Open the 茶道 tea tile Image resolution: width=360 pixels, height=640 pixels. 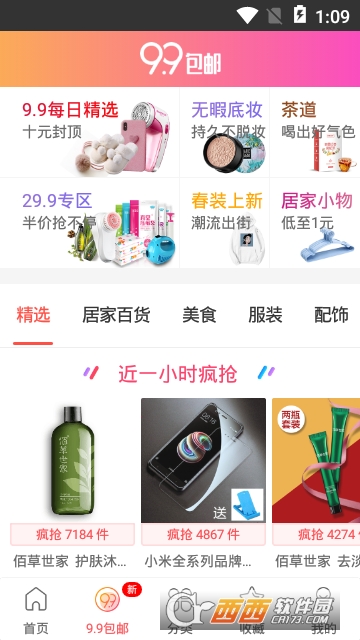[x=315, y=132]
